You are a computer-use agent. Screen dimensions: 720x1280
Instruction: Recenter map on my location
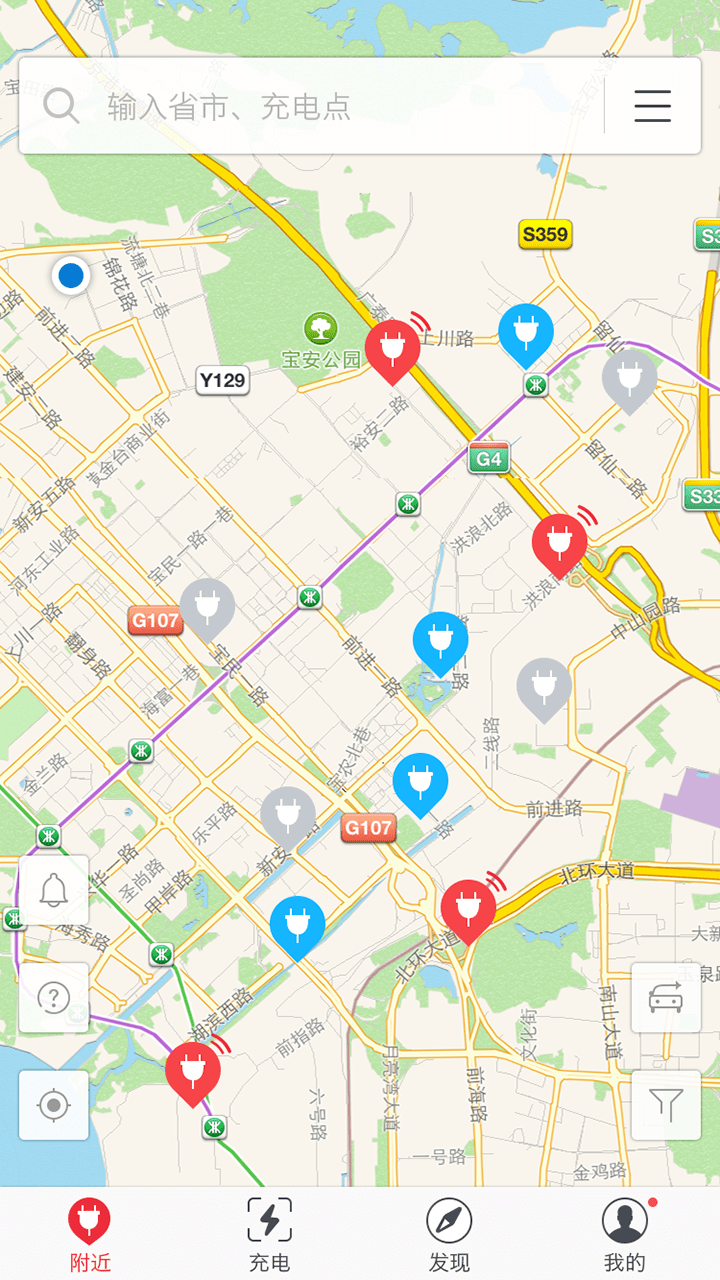[x=54, y=1105]
